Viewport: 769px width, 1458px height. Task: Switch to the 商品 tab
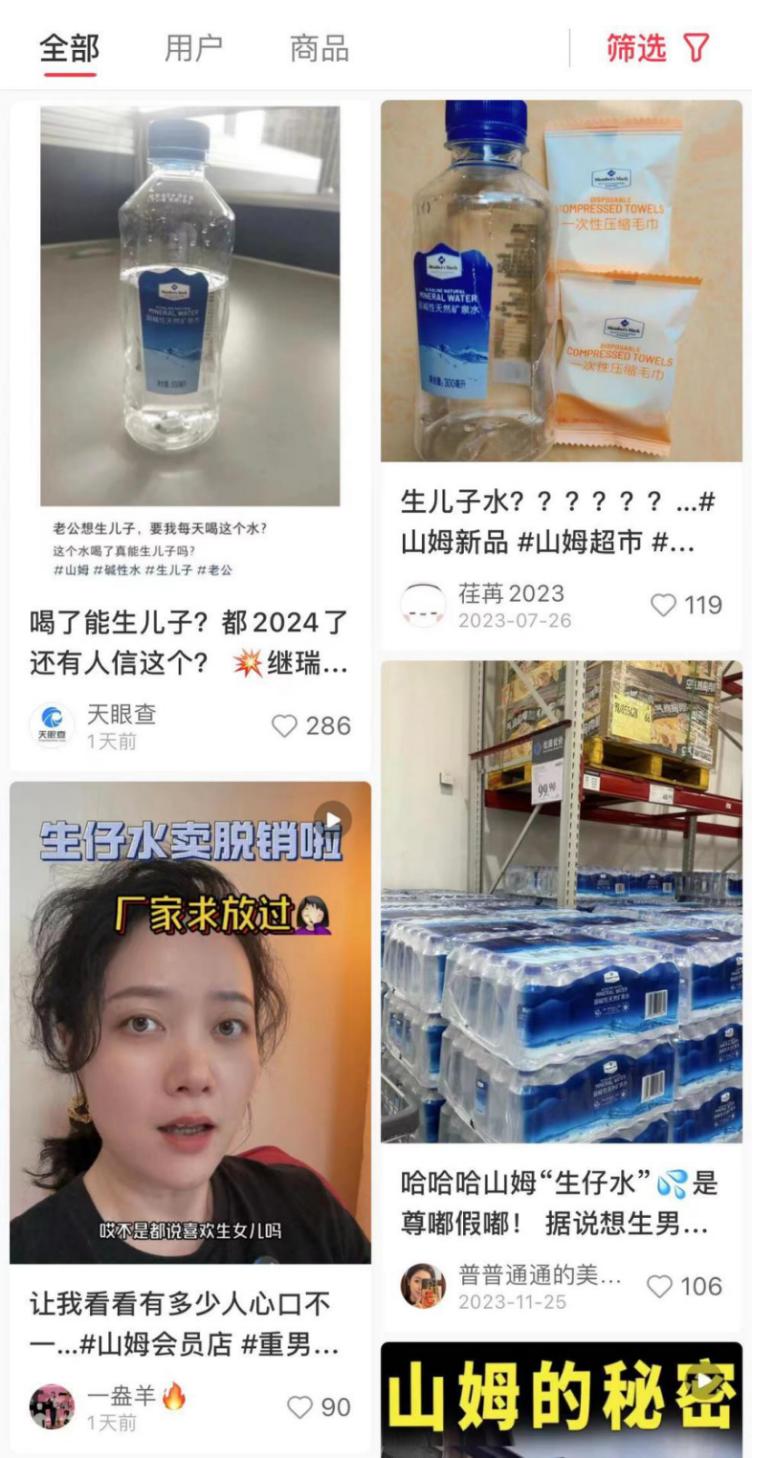pyautogui.click(x=319, y=48)
